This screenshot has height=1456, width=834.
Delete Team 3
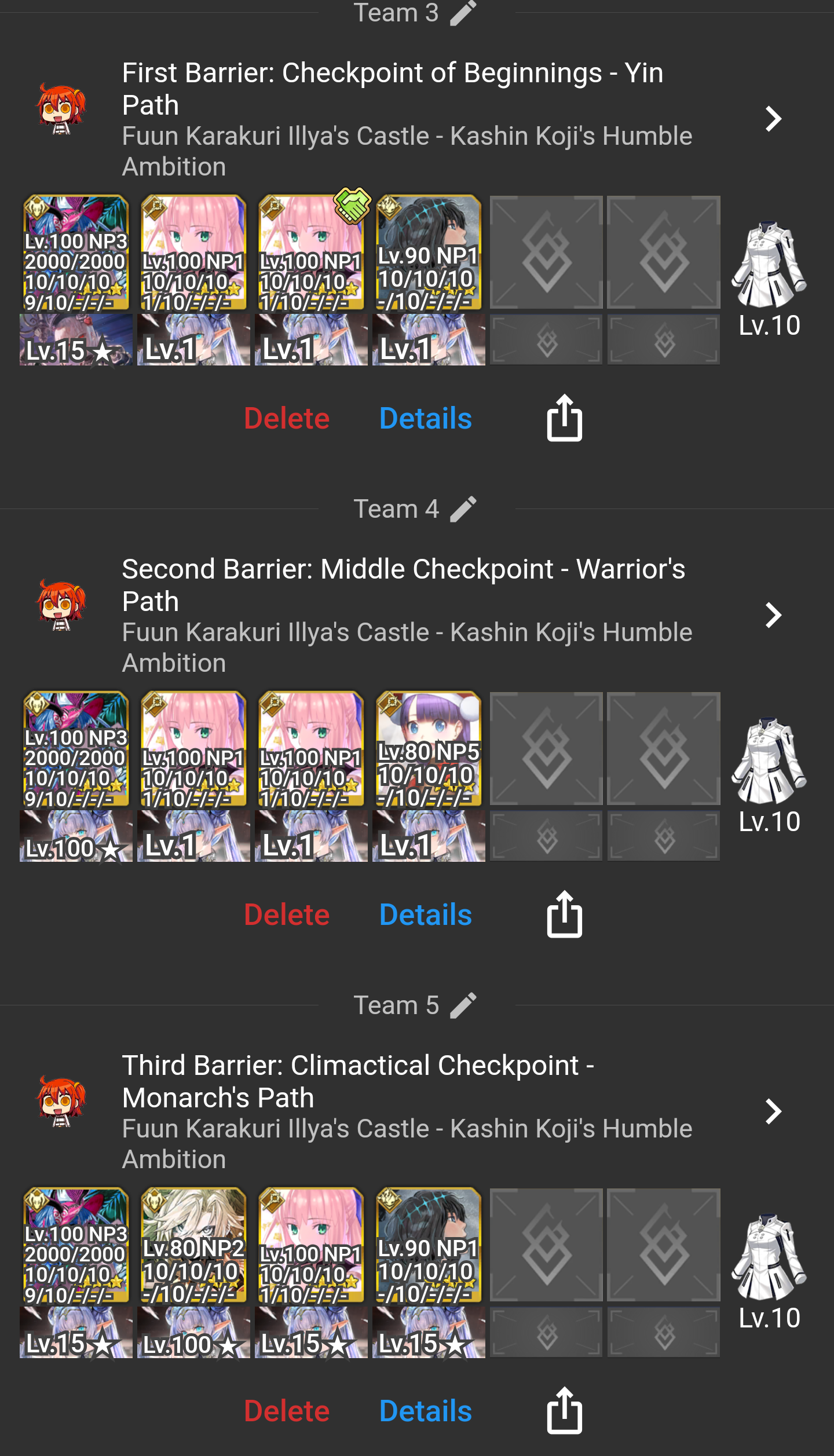(287, 419)
